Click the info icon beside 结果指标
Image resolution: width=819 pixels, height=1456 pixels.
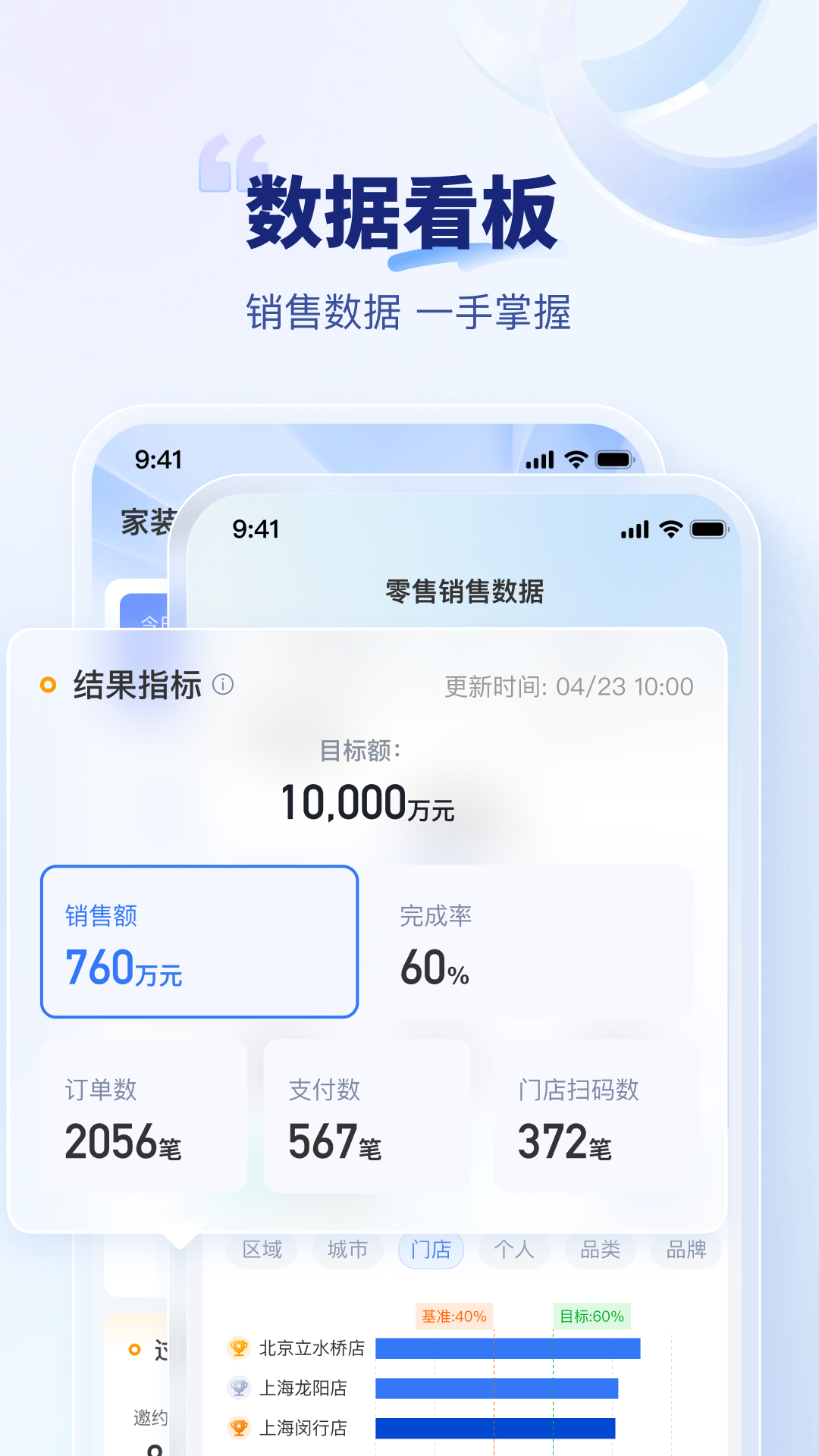[x=222, y=686]
